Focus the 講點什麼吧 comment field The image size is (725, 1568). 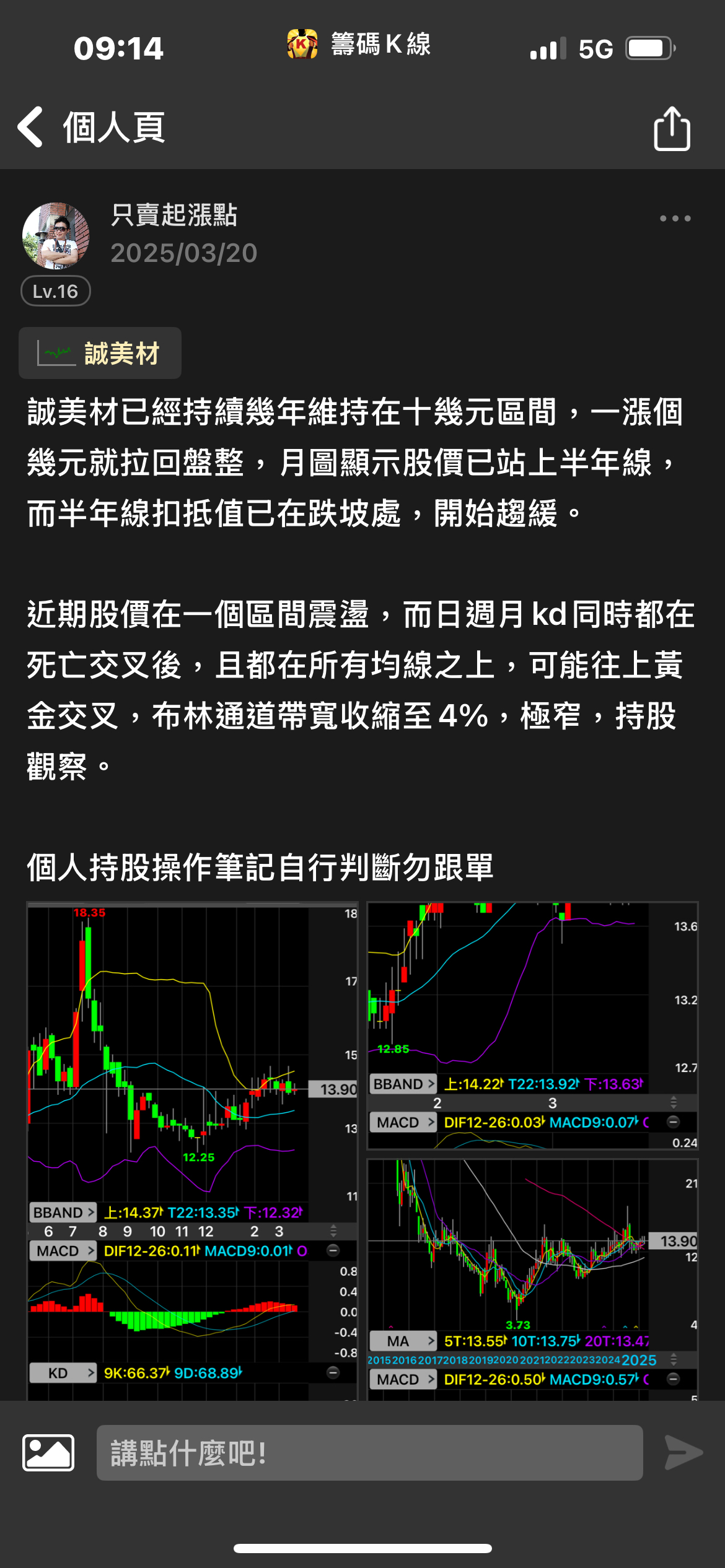click(x=369, y=1453)
